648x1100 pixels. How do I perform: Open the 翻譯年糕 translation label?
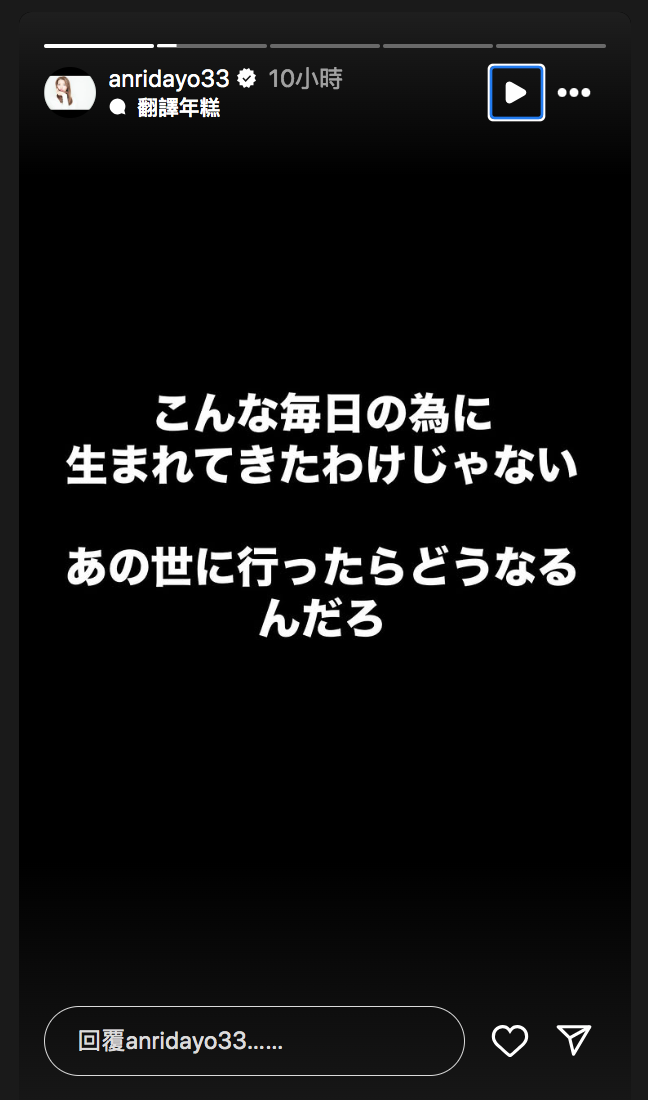tap(178, 107)
